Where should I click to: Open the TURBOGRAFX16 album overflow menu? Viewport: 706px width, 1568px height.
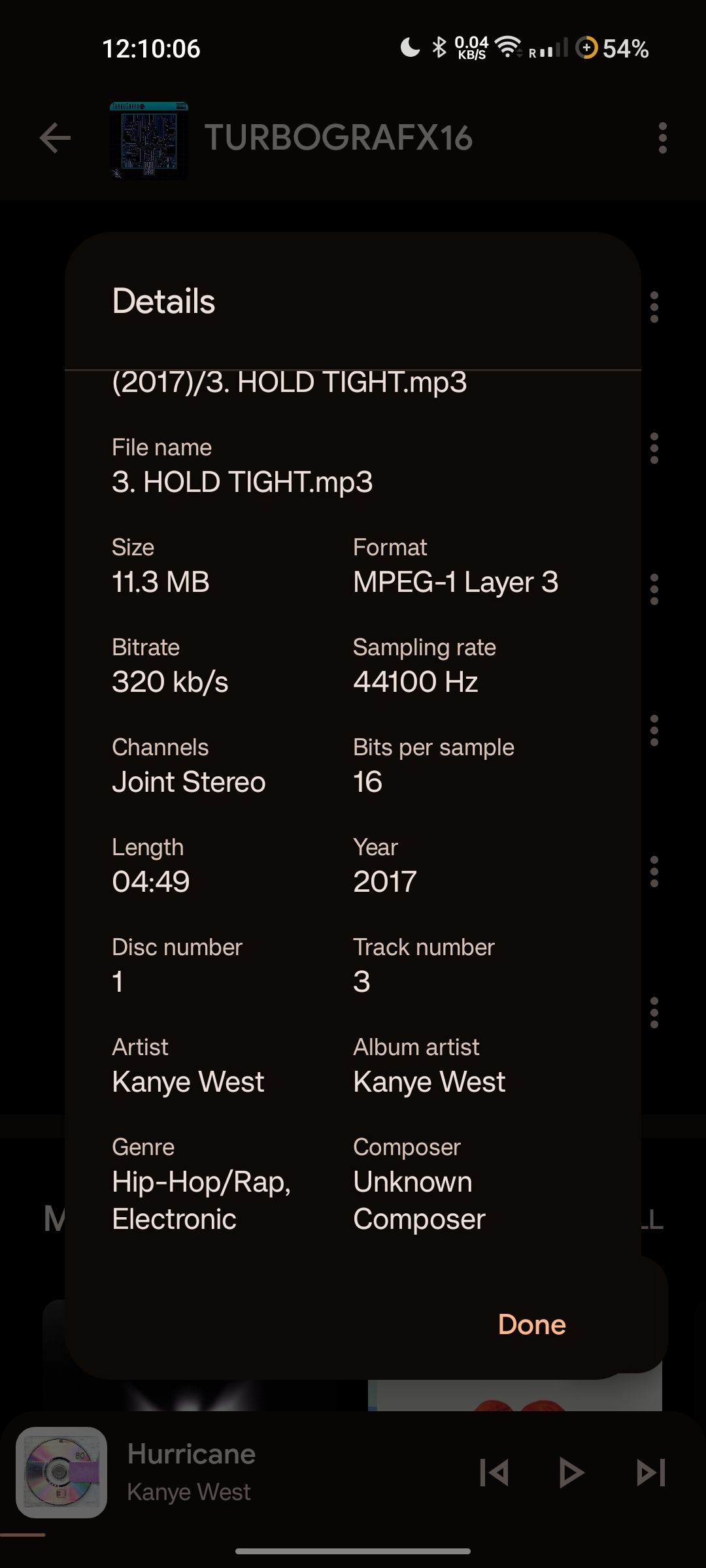pos(662,138)
